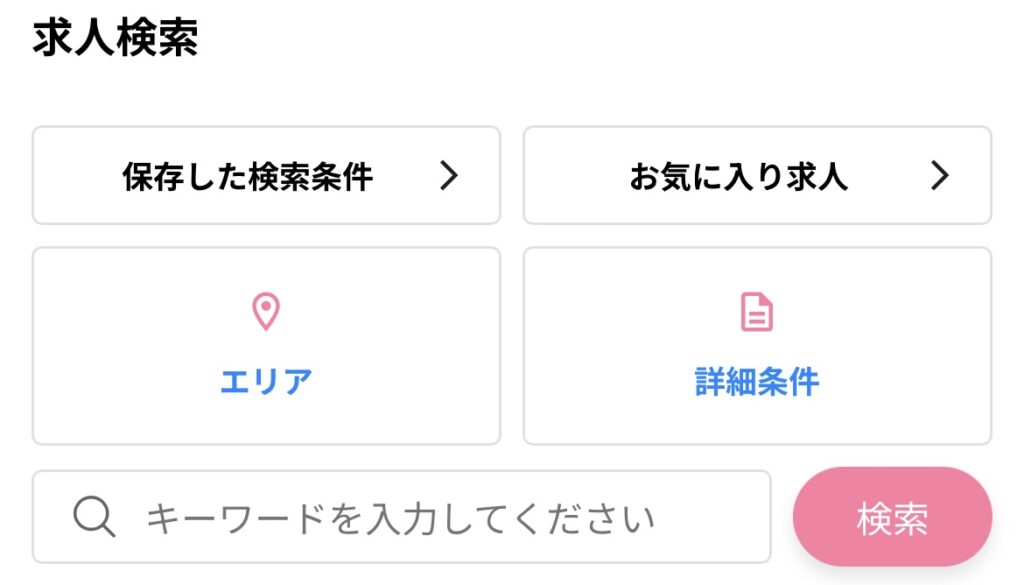Select the エリア area filter
The width and height of the screenshot is (1024, 585).
266,346
